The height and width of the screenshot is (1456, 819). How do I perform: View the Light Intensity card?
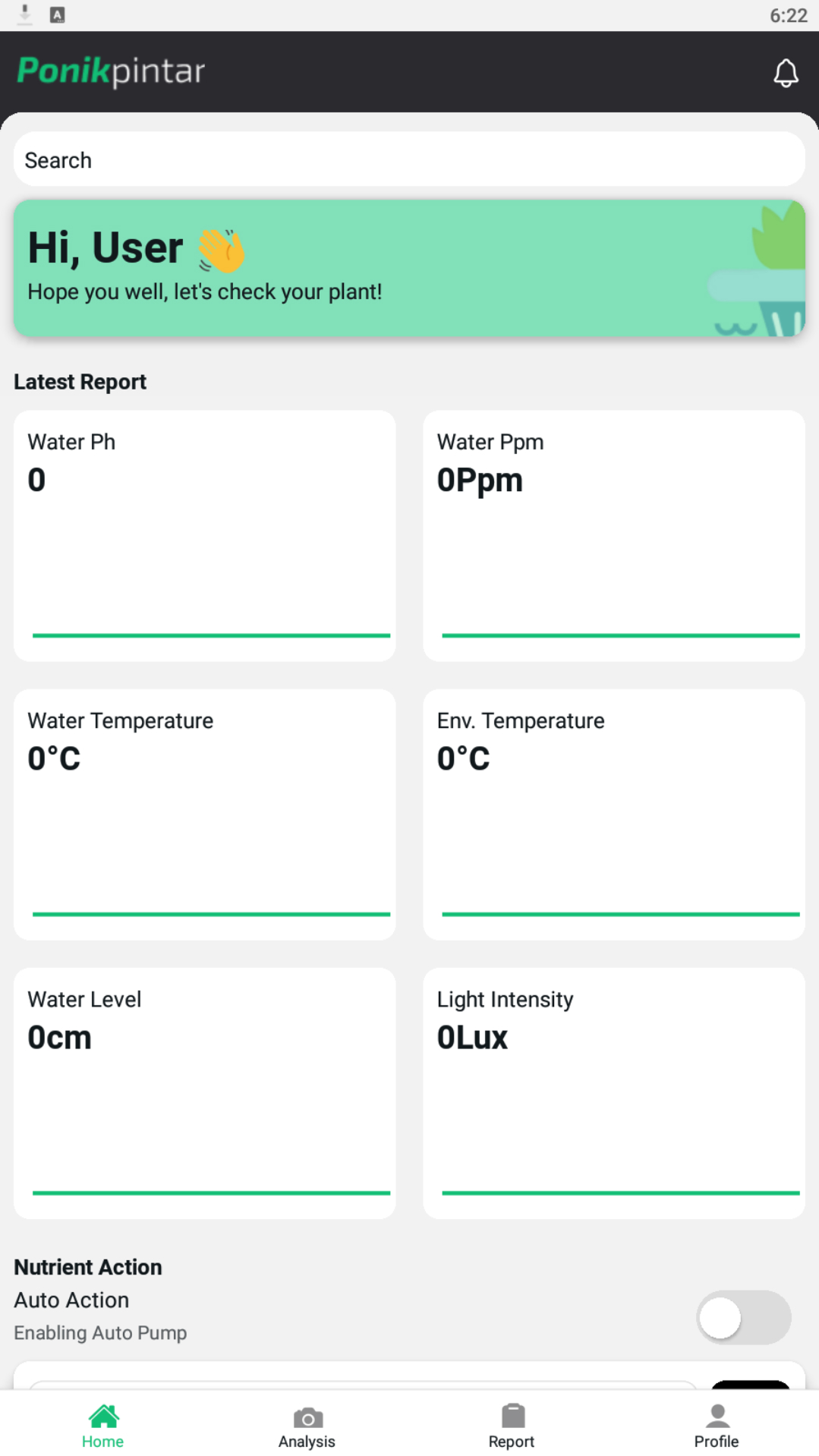[x=613, y=1092]
